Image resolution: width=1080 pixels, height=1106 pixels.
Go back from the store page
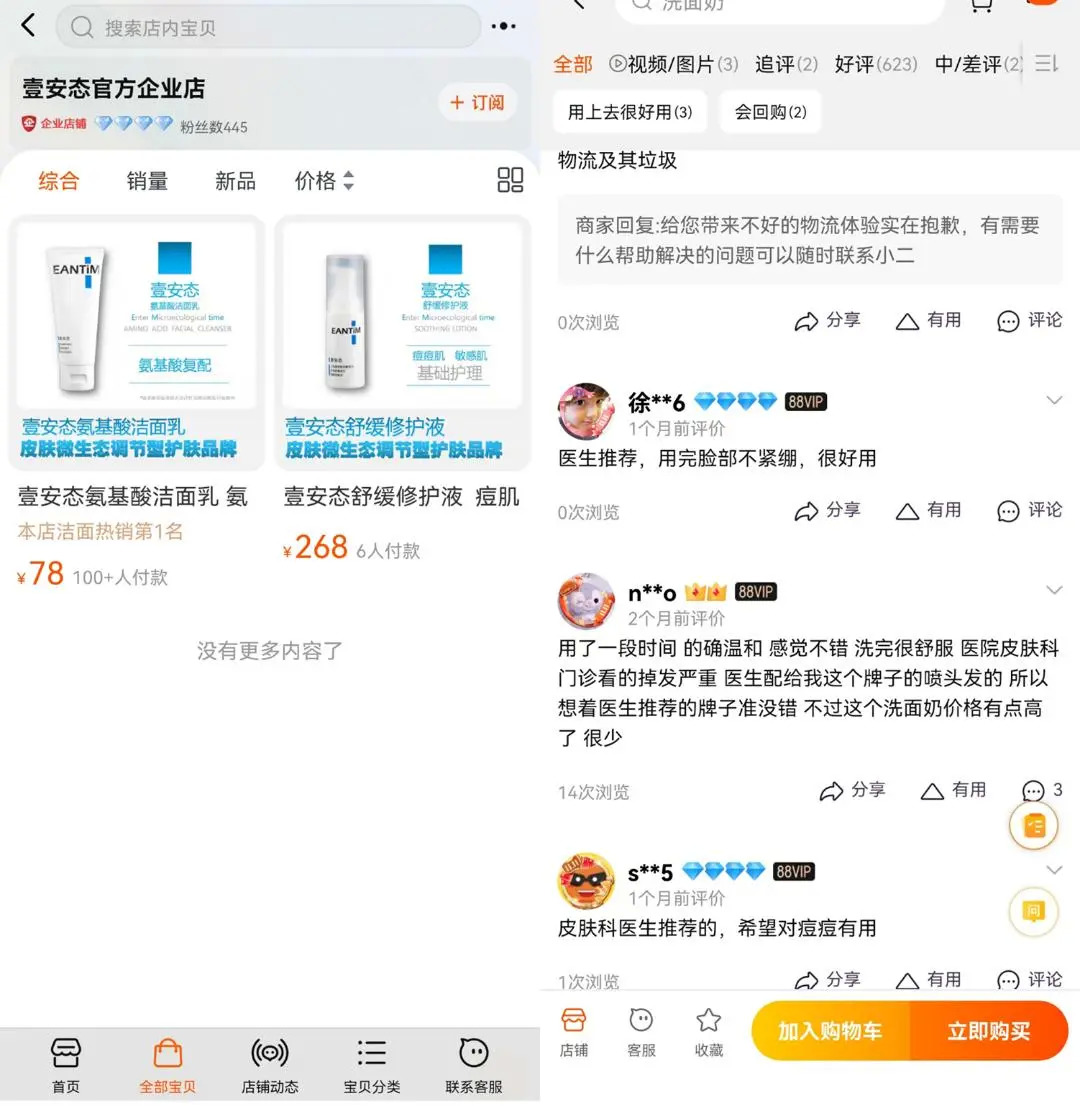[x=28, y=26]
